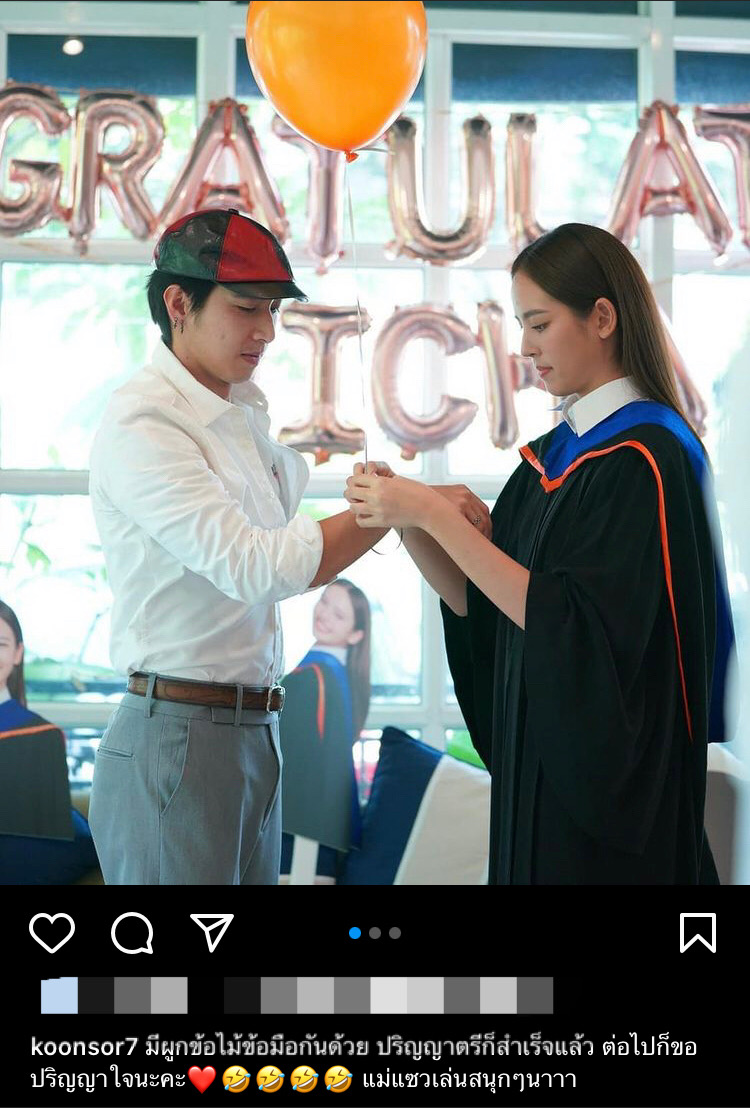Share this post via the paper plane icon
The height and width of the screenshot is (1108, 750).
point(212,932)
